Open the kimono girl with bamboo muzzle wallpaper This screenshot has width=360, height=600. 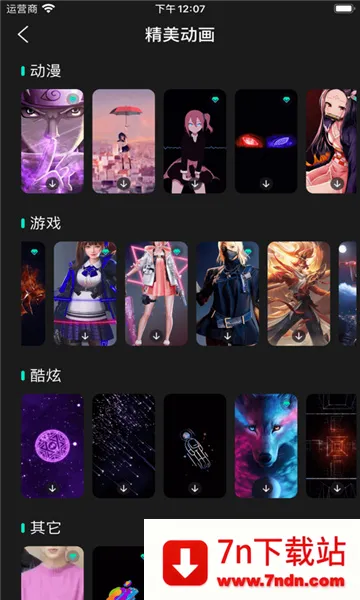pyautogui.click(x=331, y=141)
